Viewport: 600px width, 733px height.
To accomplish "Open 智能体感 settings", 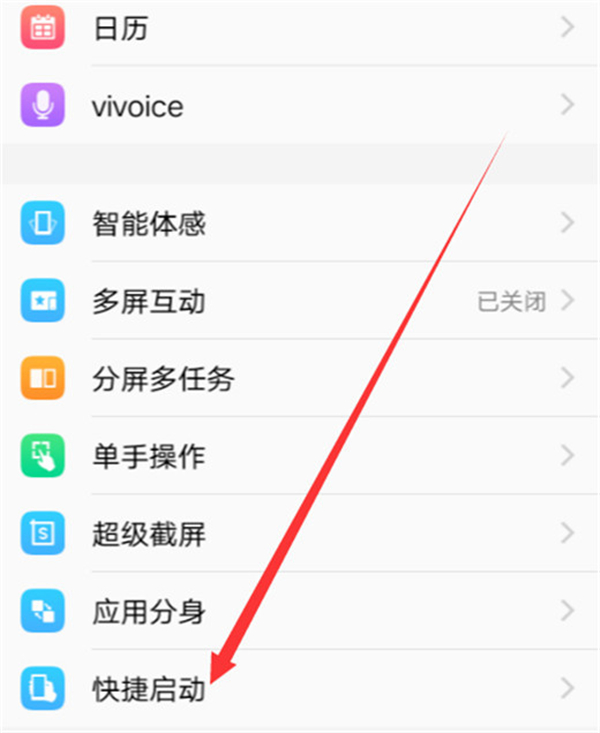I will click(x=148, y=223).
